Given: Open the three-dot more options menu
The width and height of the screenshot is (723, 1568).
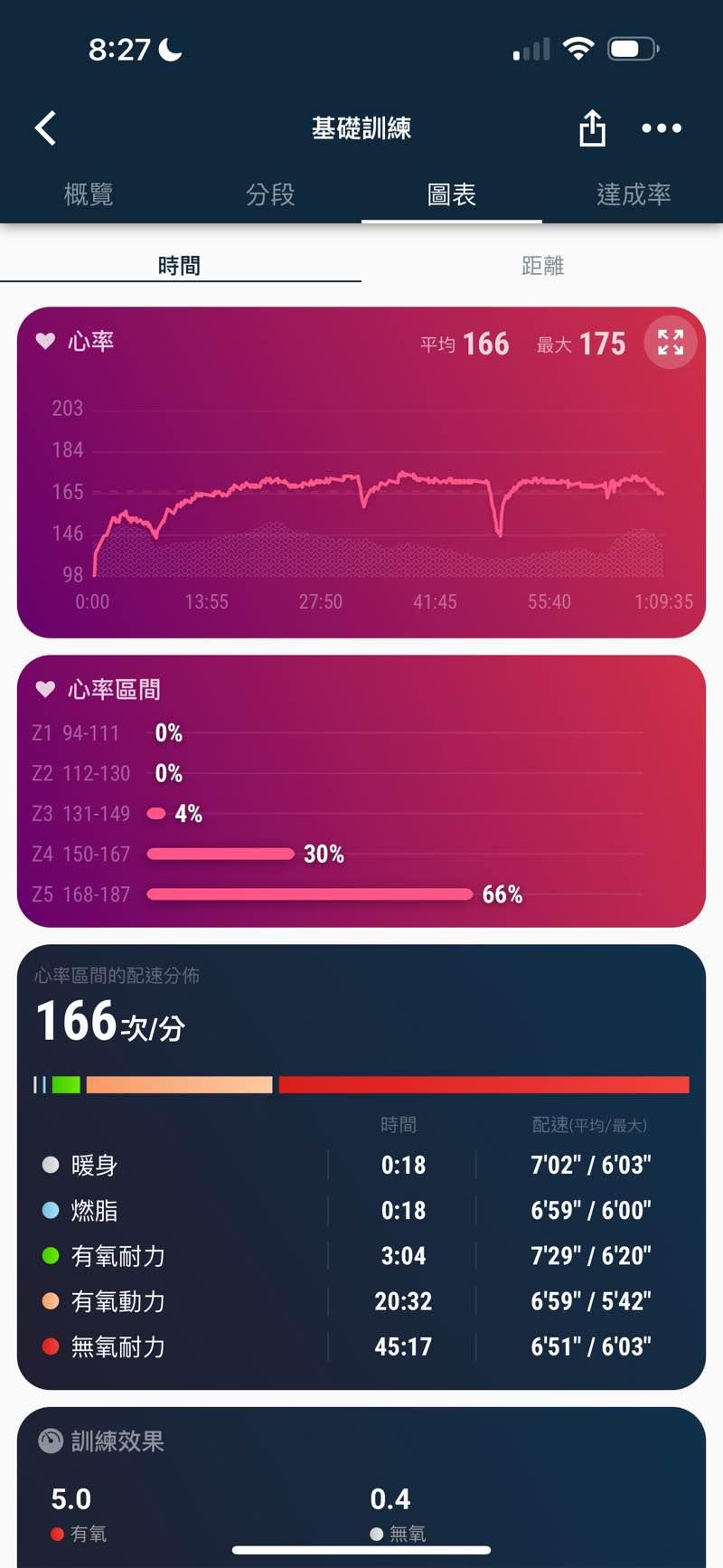Looking at the screenshot, I should point(662,128).
